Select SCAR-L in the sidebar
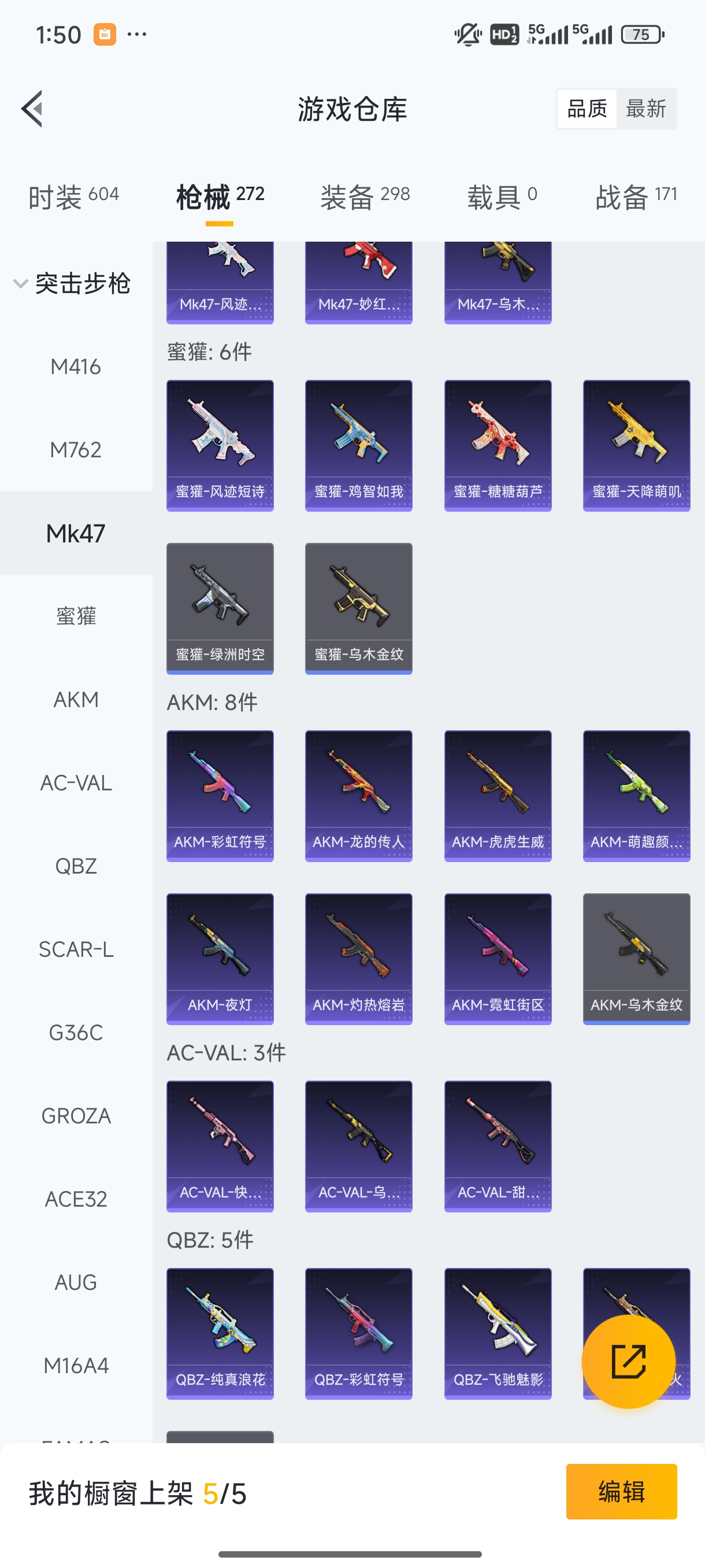 [76, 949]
